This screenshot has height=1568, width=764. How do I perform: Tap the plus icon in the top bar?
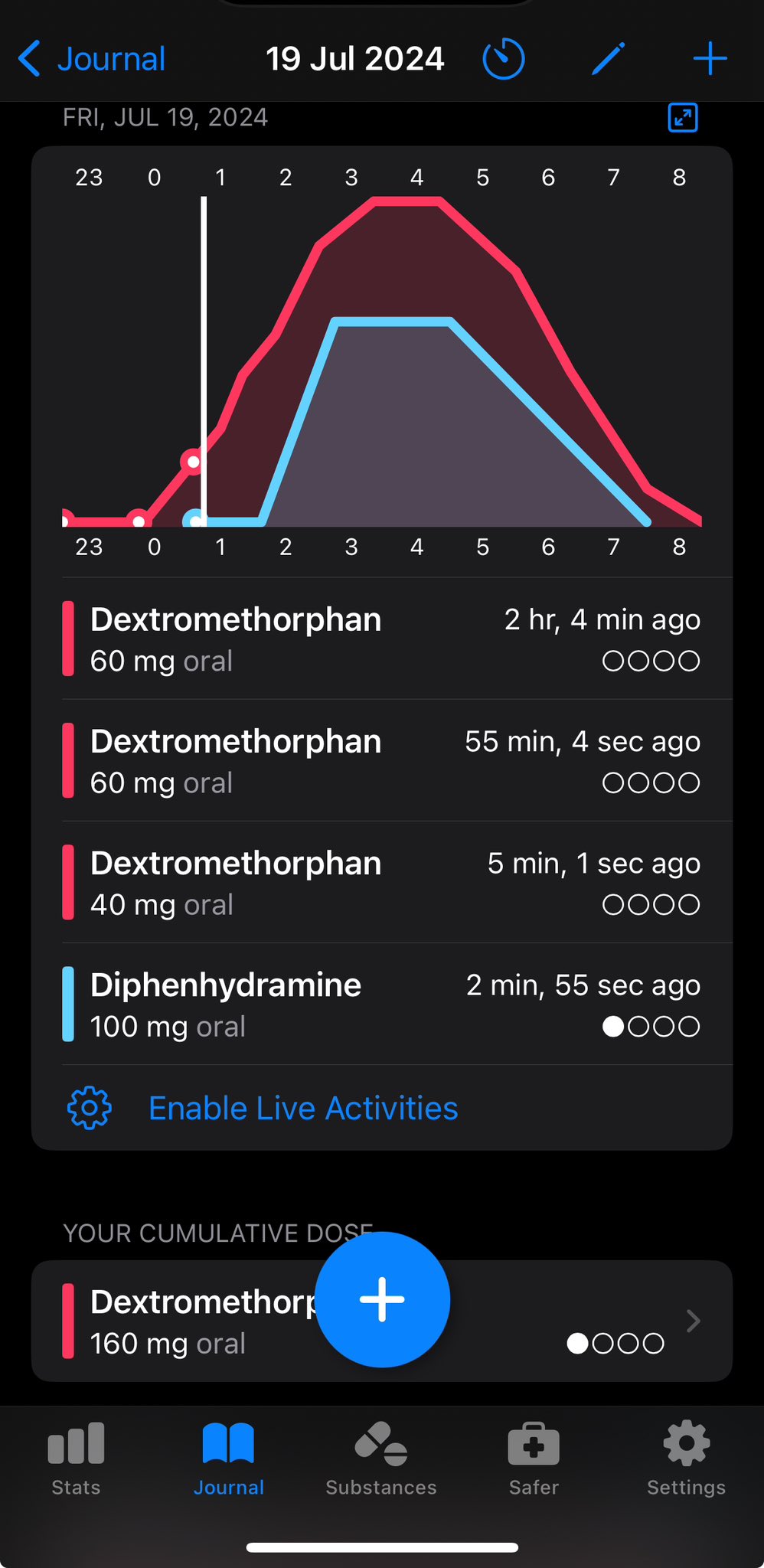[710, 59]
